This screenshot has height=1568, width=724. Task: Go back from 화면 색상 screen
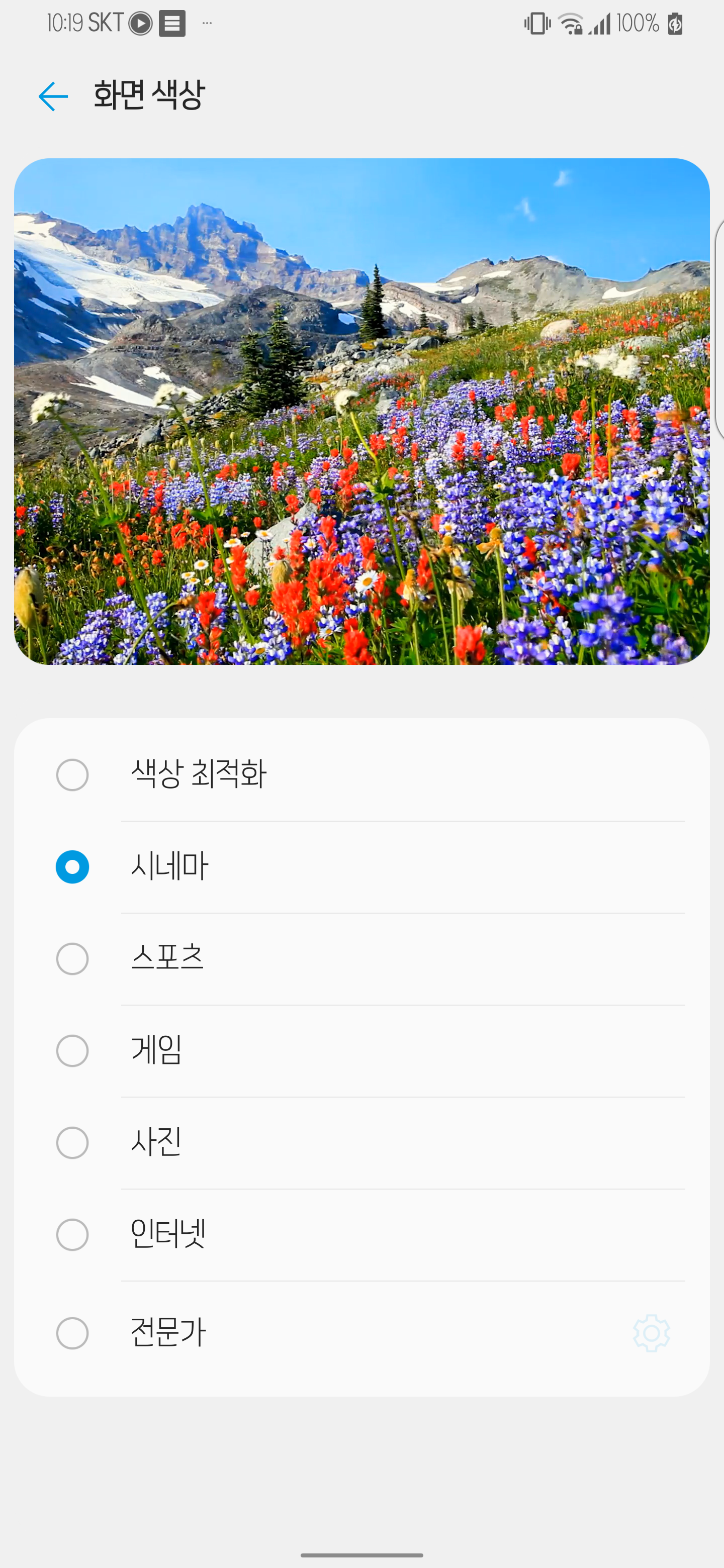pos(53,96)
